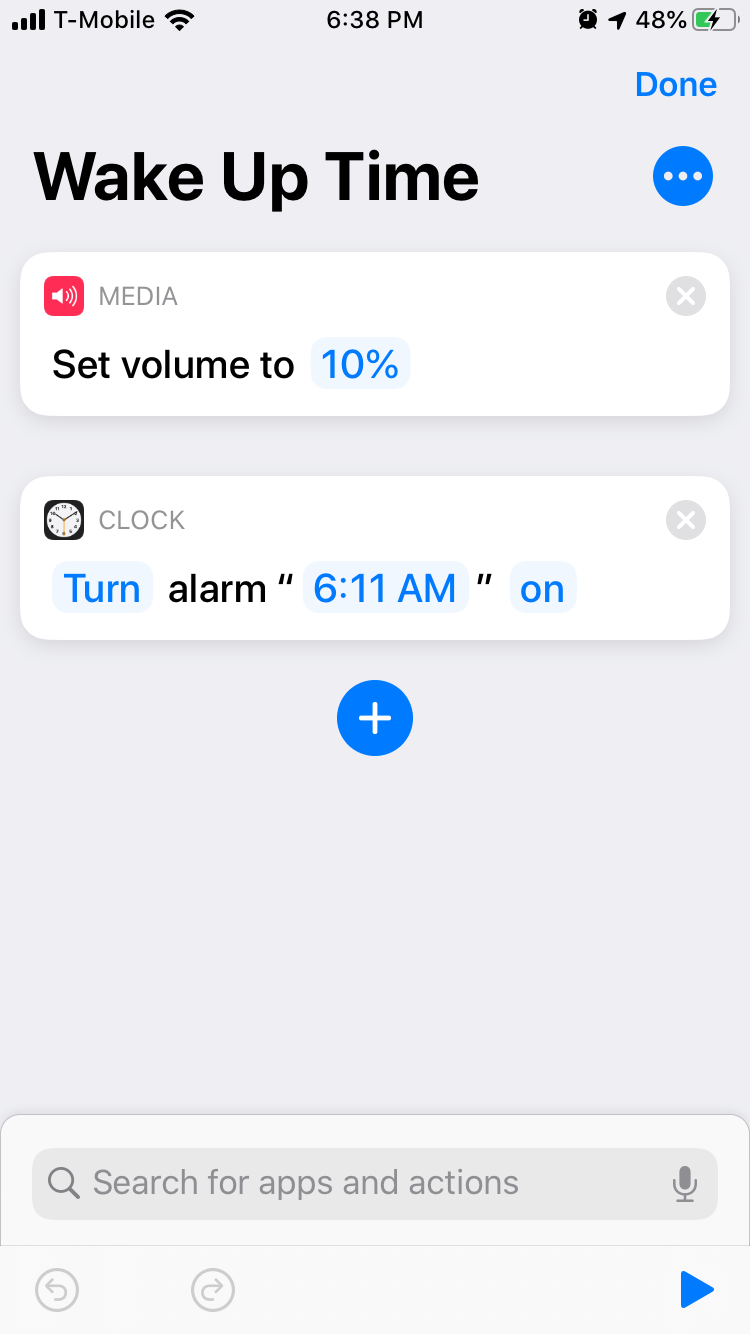Remove the Set Volume action

tap(685, 296)
